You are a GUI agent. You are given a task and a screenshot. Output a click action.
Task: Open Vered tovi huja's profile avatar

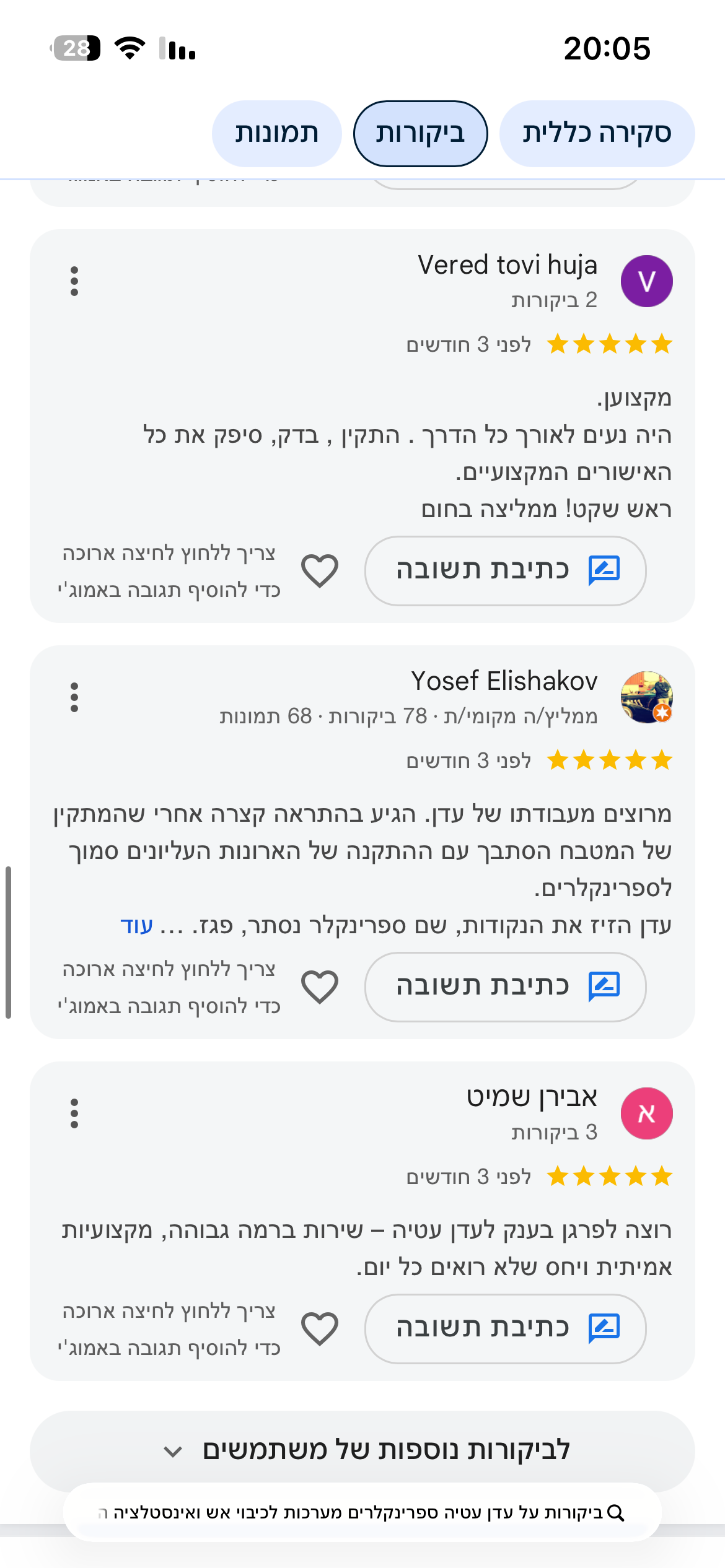(647, 281)
